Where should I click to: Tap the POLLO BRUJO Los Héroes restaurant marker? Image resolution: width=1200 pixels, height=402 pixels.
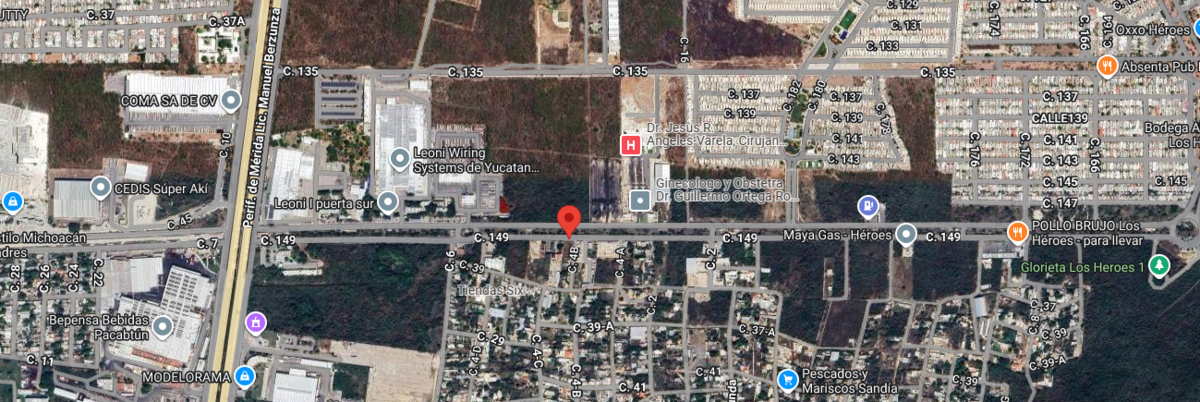click(1017, 231)
